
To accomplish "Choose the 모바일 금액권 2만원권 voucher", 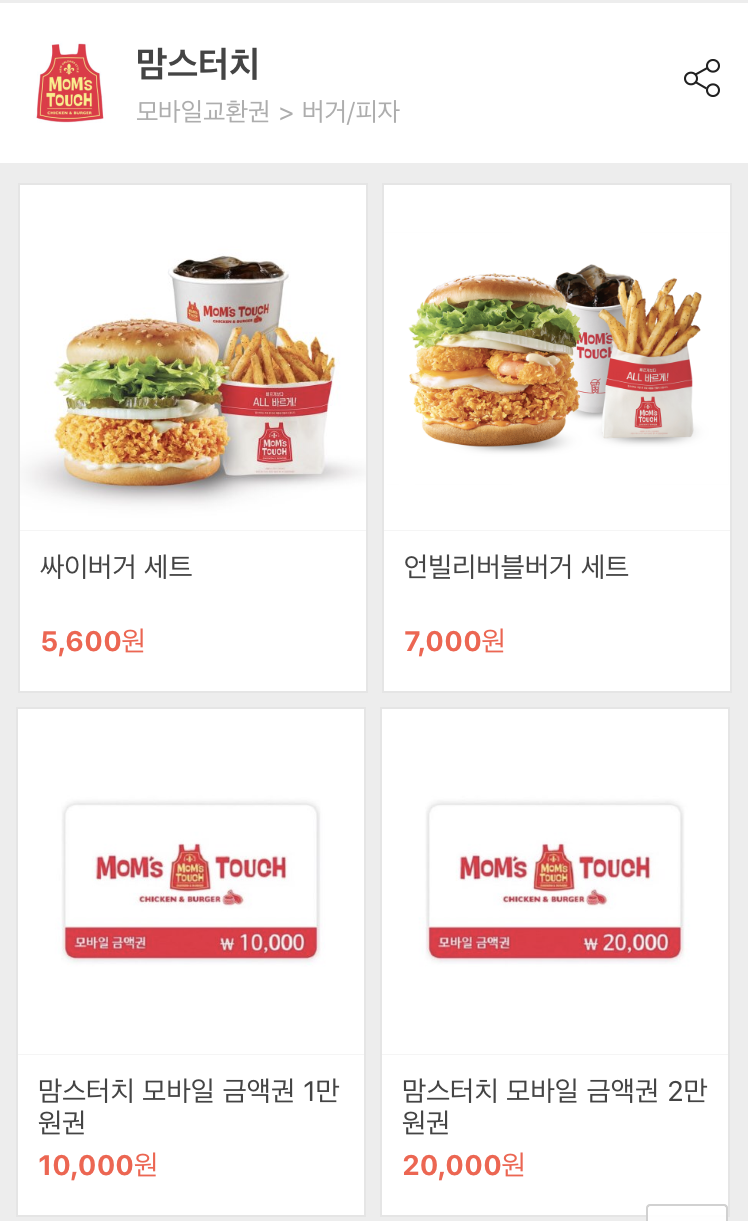I will 555,960.
